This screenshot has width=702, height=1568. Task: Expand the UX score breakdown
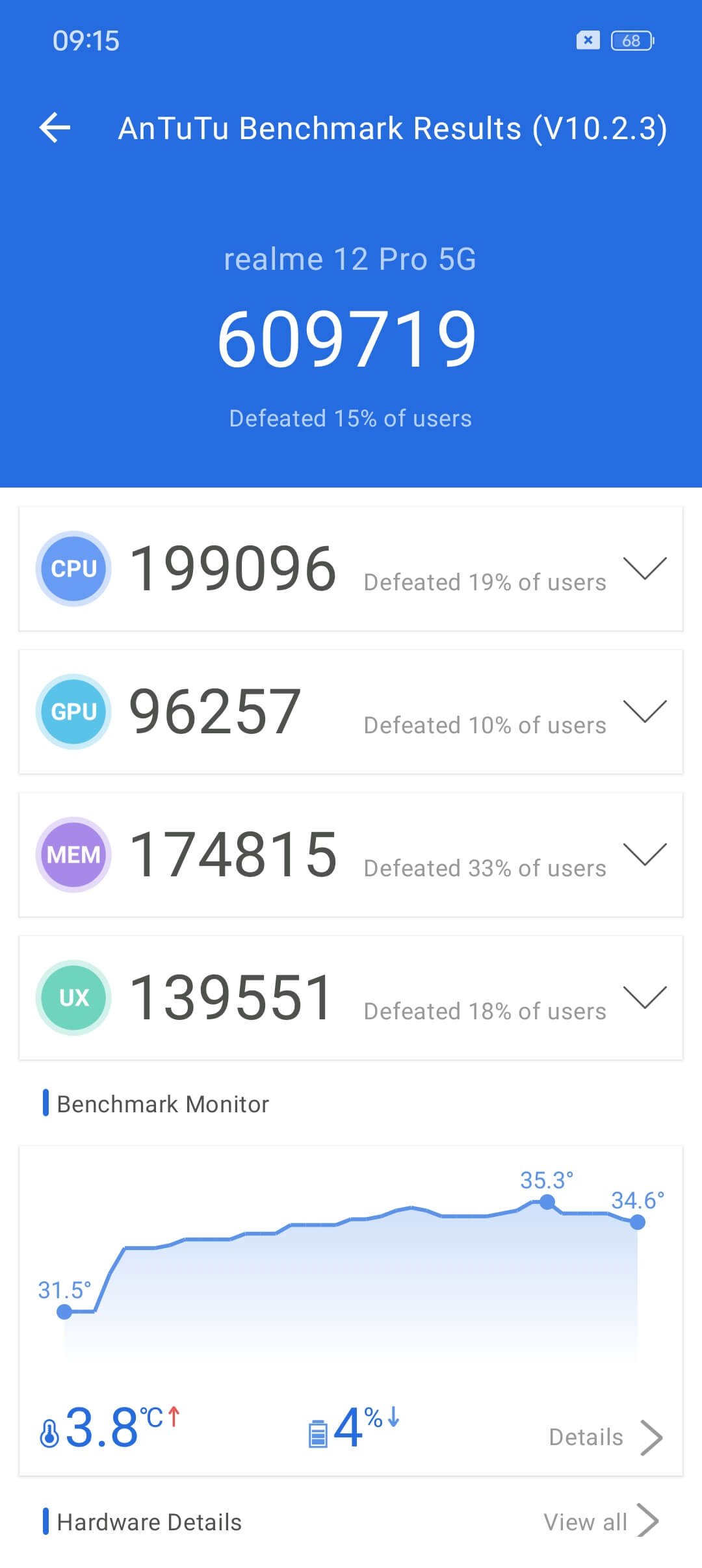pyautogui.click(x=644, y=997)
